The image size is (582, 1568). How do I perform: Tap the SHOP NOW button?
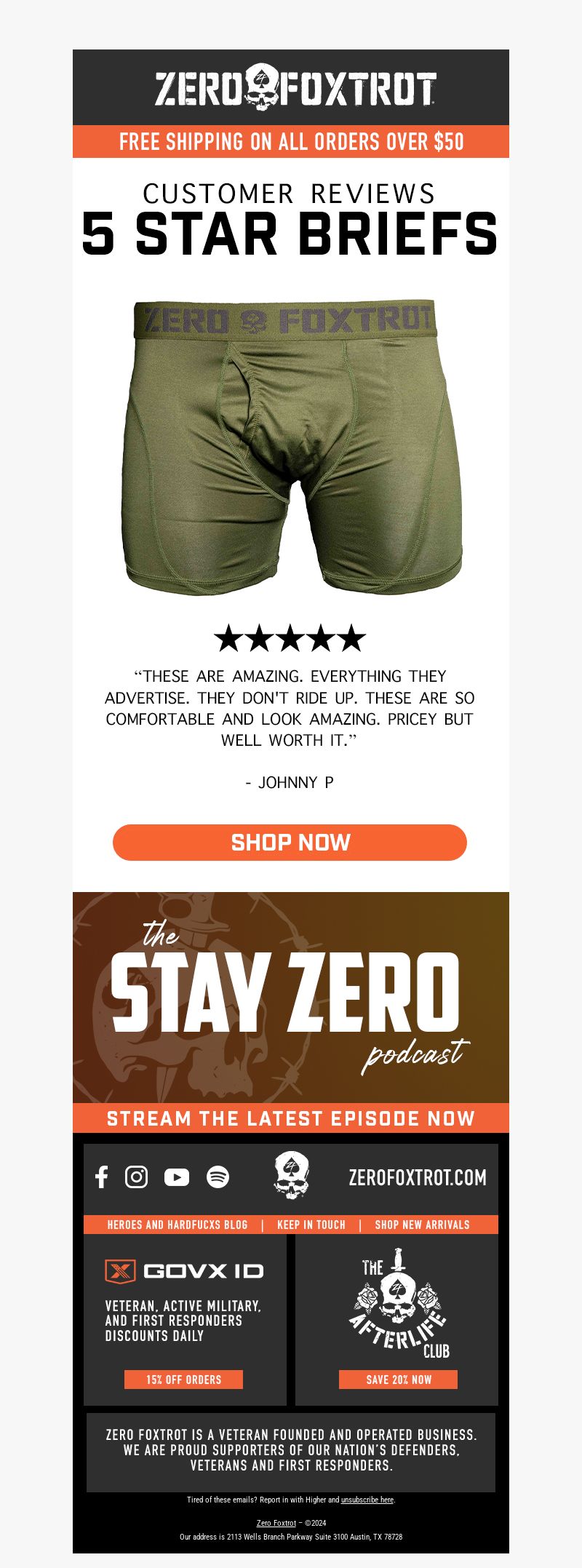point(290,842)
